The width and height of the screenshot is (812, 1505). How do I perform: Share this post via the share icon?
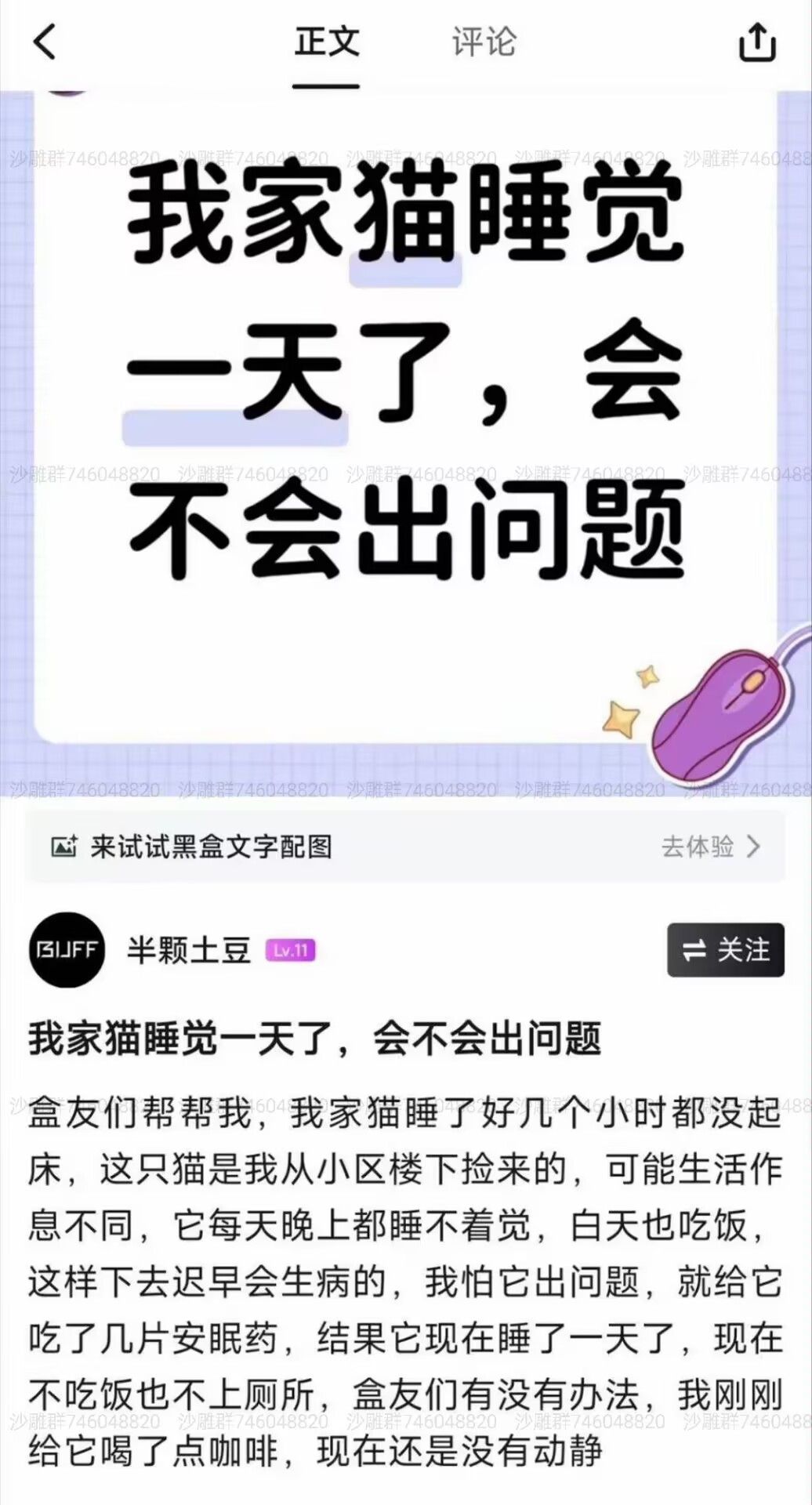click(758, 42)
